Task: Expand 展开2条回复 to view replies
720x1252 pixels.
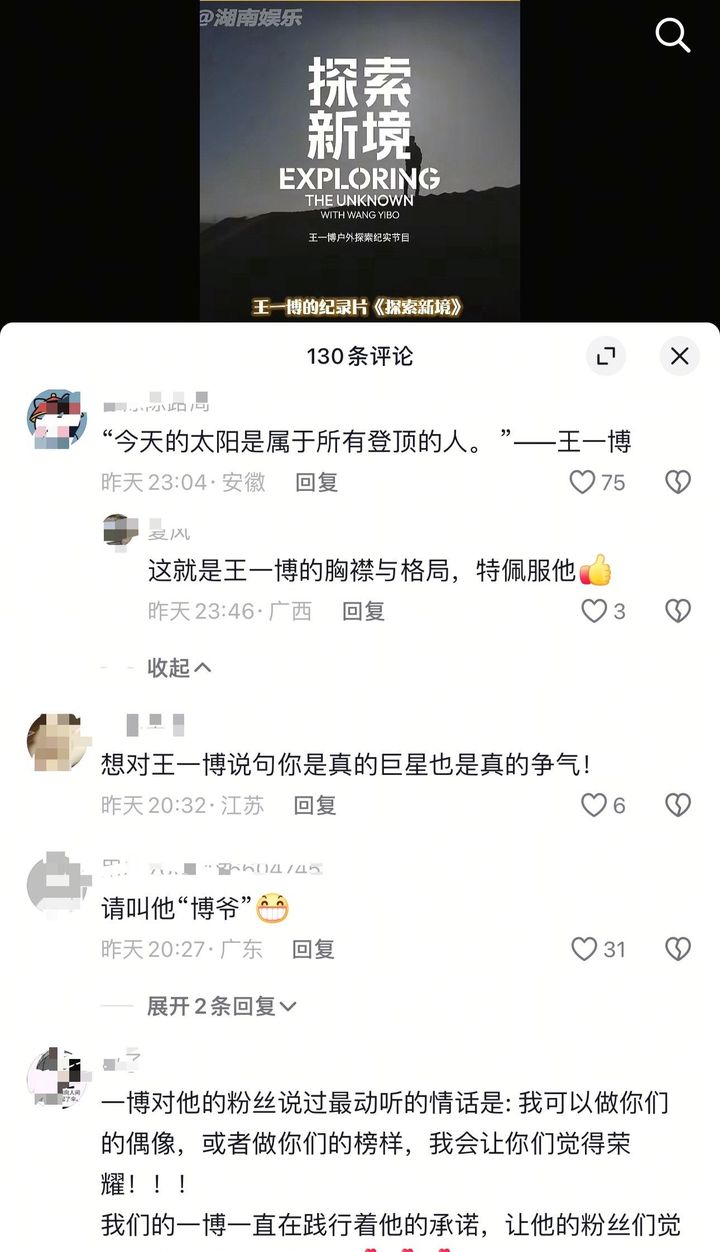Action: 222,1006
